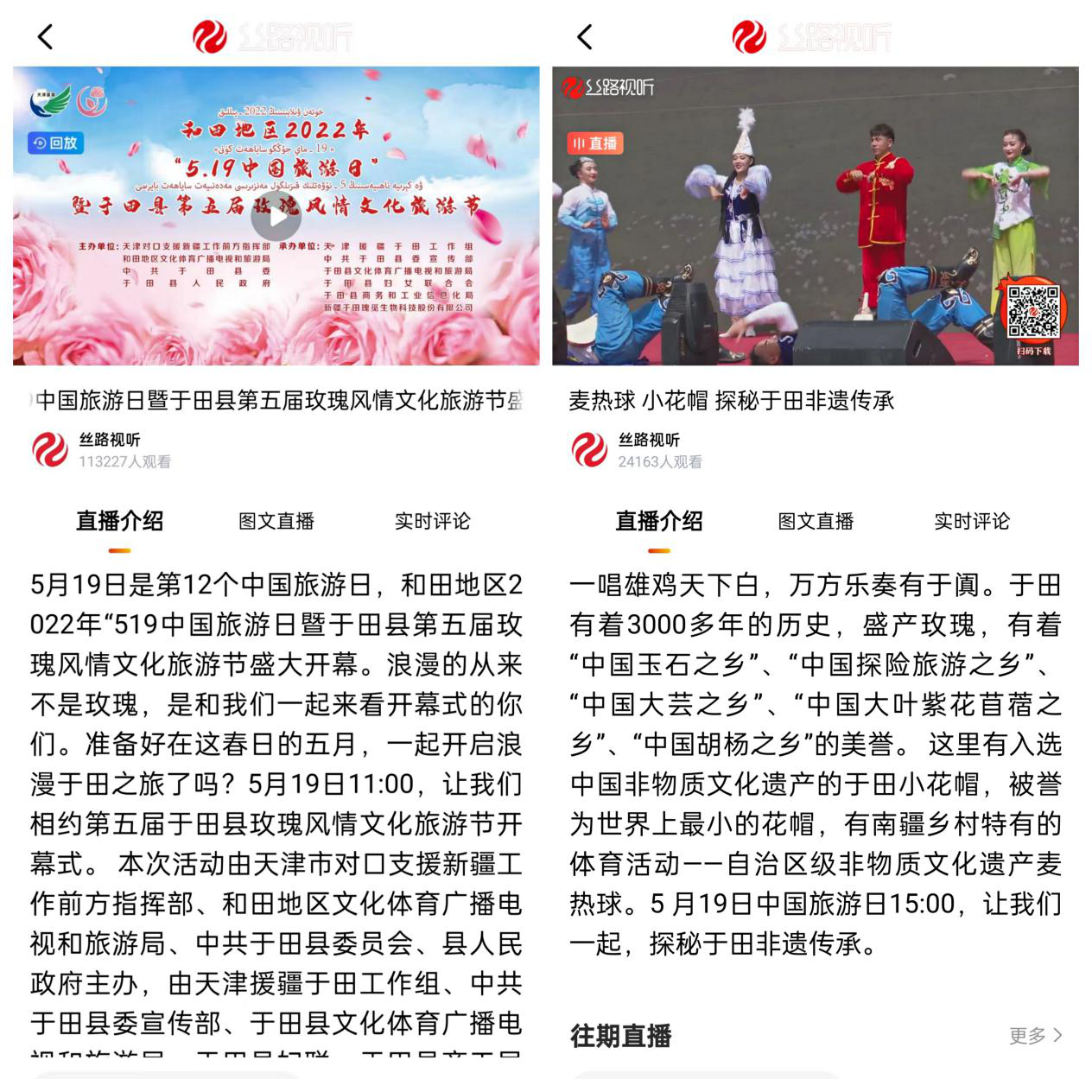Select 直播介绍 tab under the 113227人观看 stream

119,521
